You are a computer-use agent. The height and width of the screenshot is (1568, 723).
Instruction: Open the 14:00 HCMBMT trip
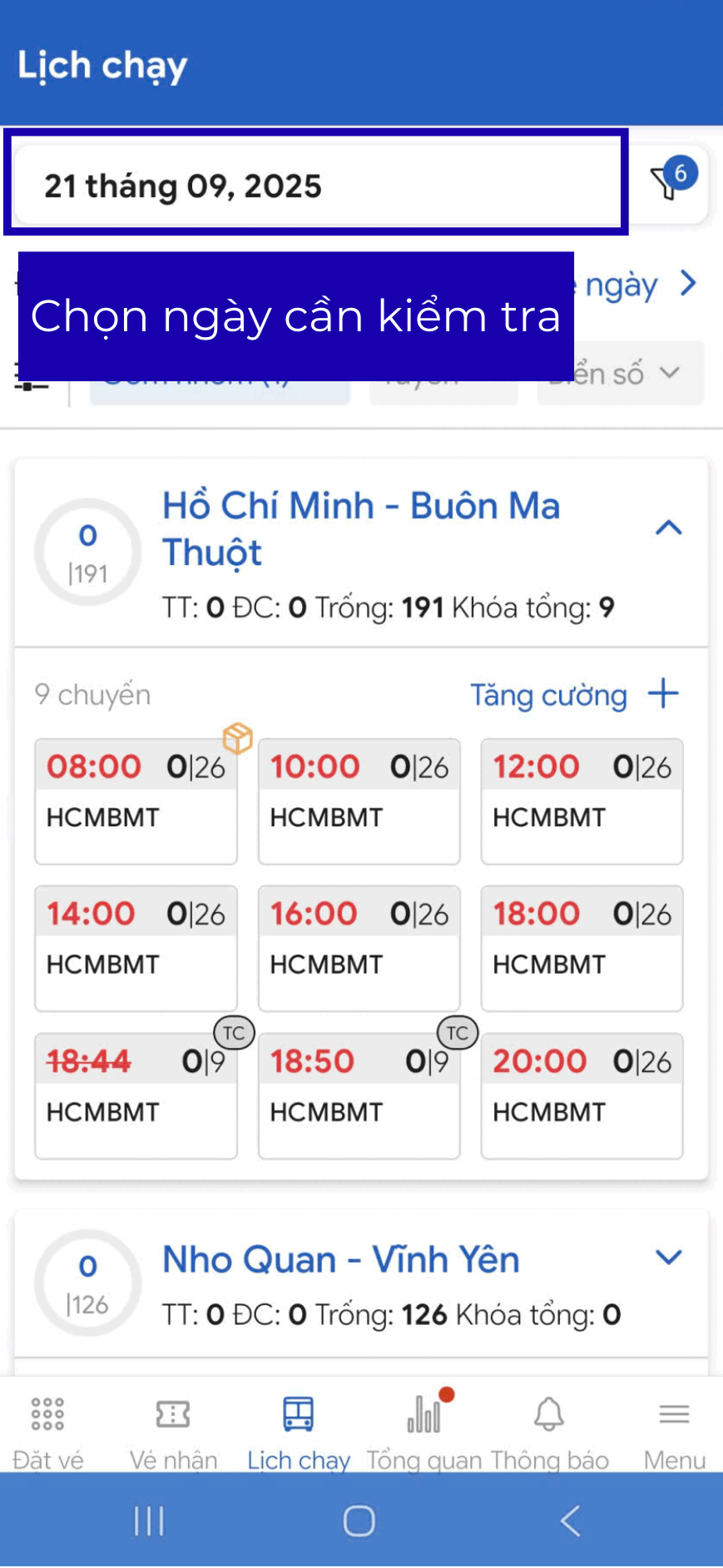[136, 948]
